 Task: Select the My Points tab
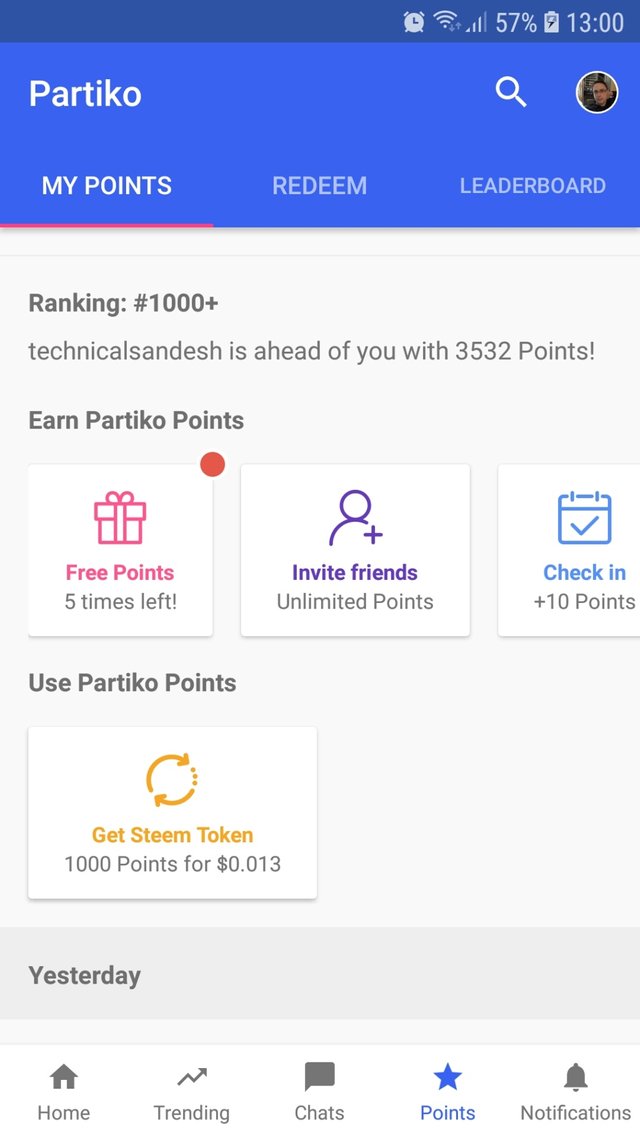coord(107,186)
